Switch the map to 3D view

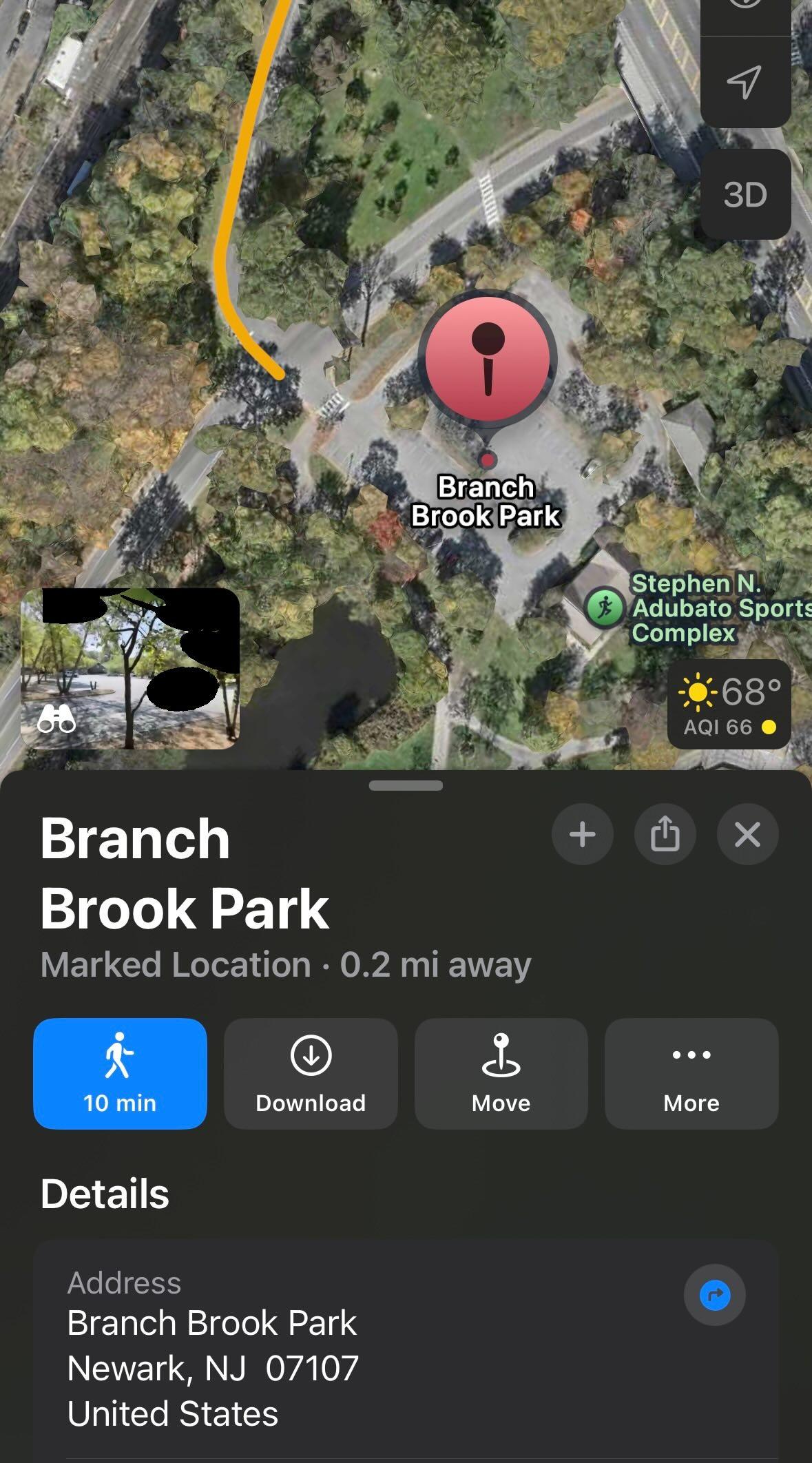[x=745, y=195]
